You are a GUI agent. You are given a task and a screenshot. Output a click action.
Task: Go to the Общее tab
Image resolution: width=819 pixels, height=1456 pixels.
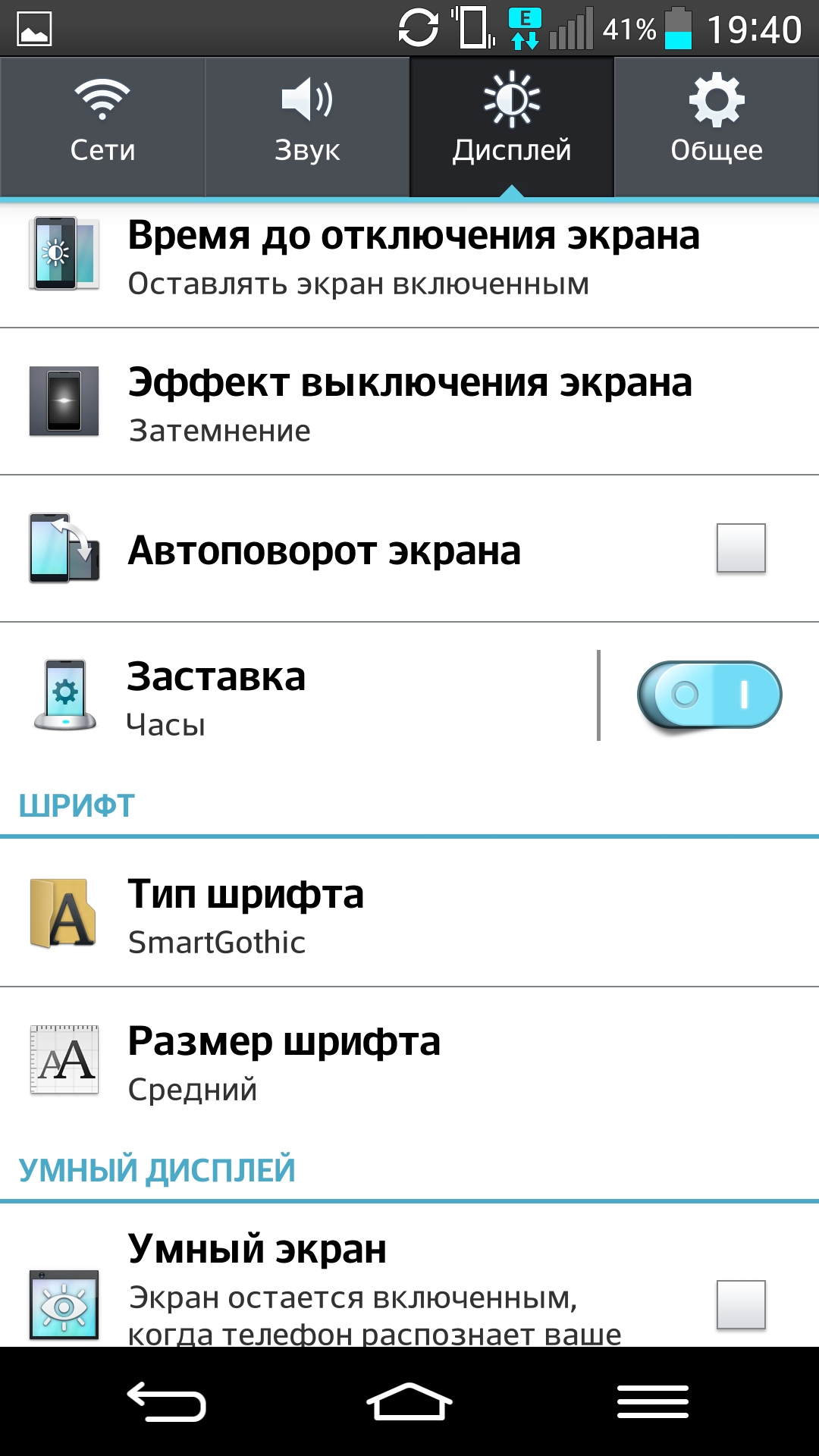pyautogui.click(x=717, y=127)
